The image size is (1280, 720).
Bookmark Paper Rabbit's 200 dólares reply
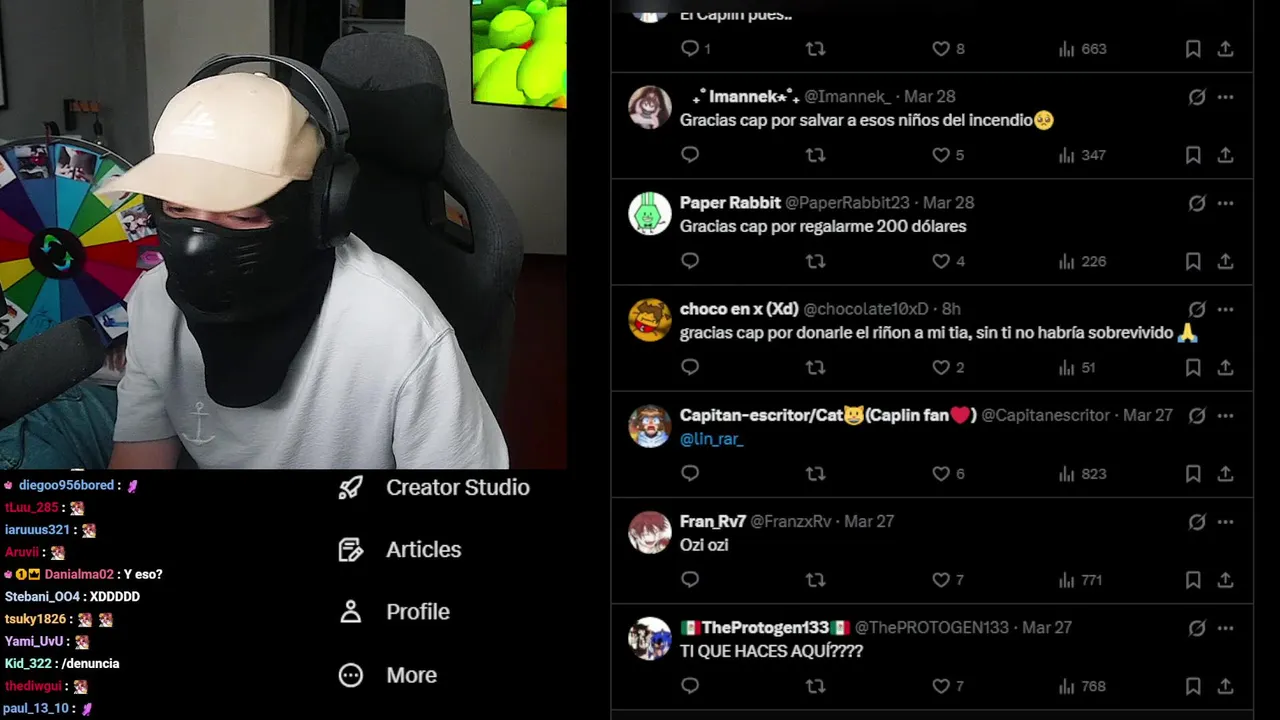point(1193,261)
